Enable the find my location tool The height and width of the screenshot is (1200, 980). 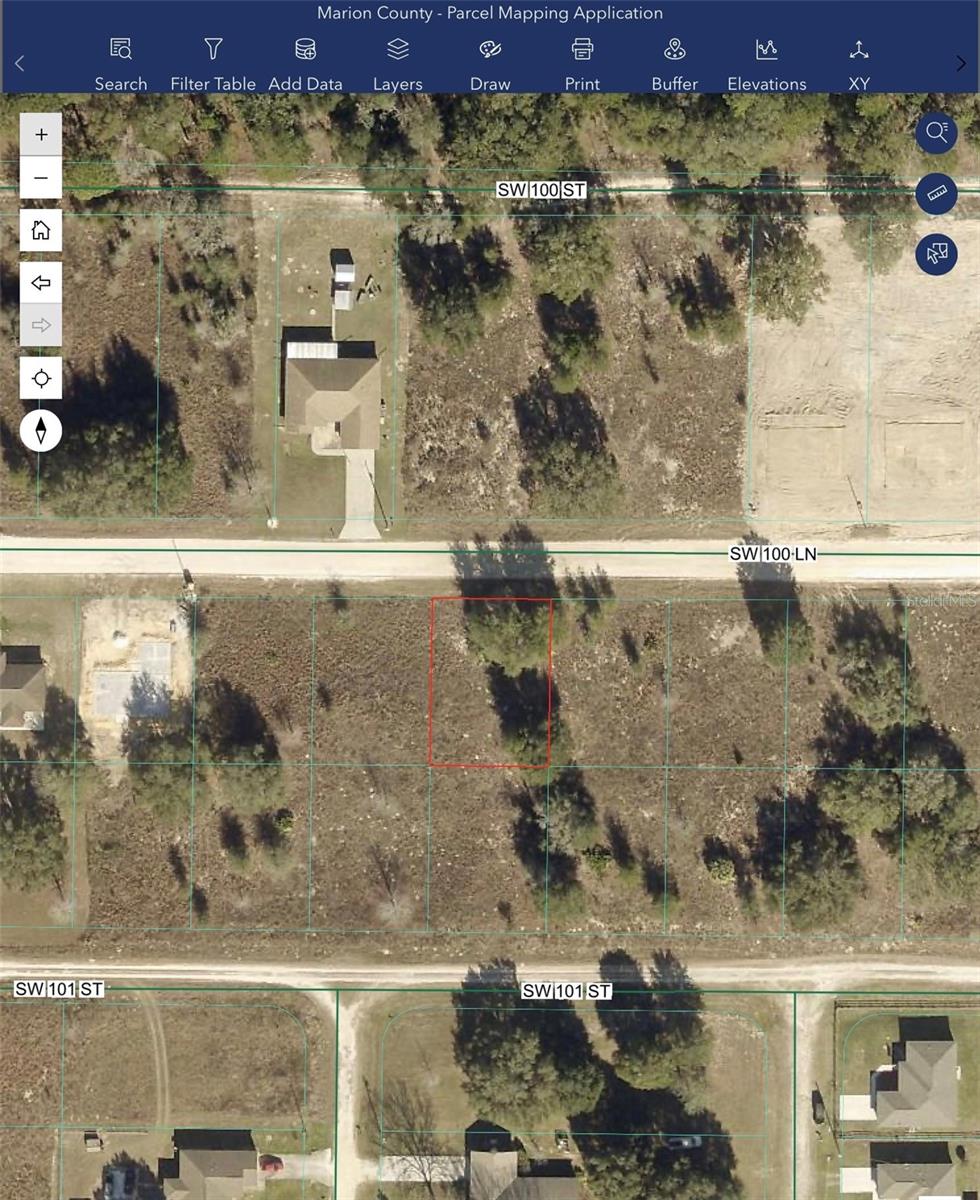[40, 378]
